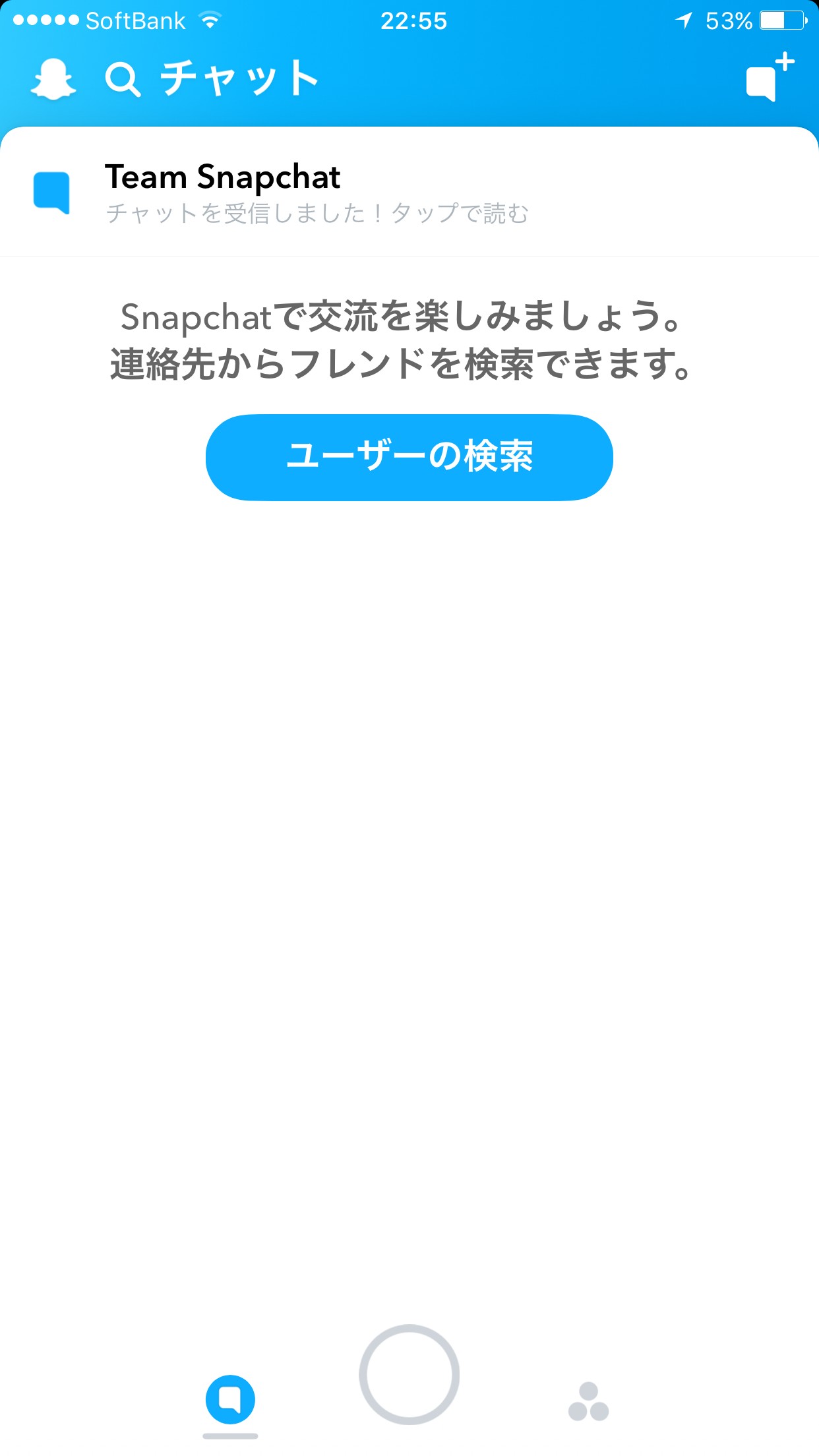Open the Team Snapchat chat
Screen dimensions: 819x1456
tap(409, 193)
